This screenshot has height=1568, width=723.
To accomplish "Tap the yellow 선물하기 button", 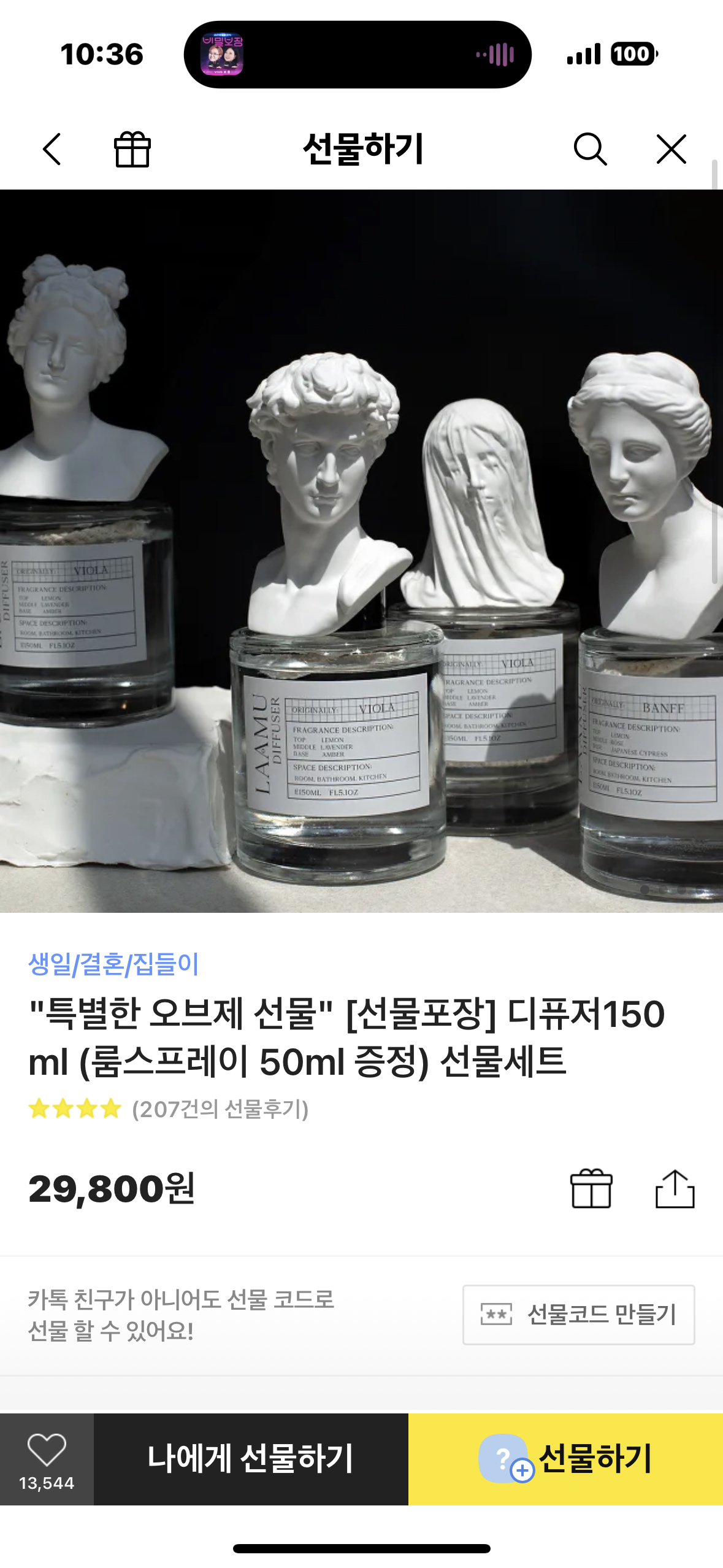I will [565, 1459].
